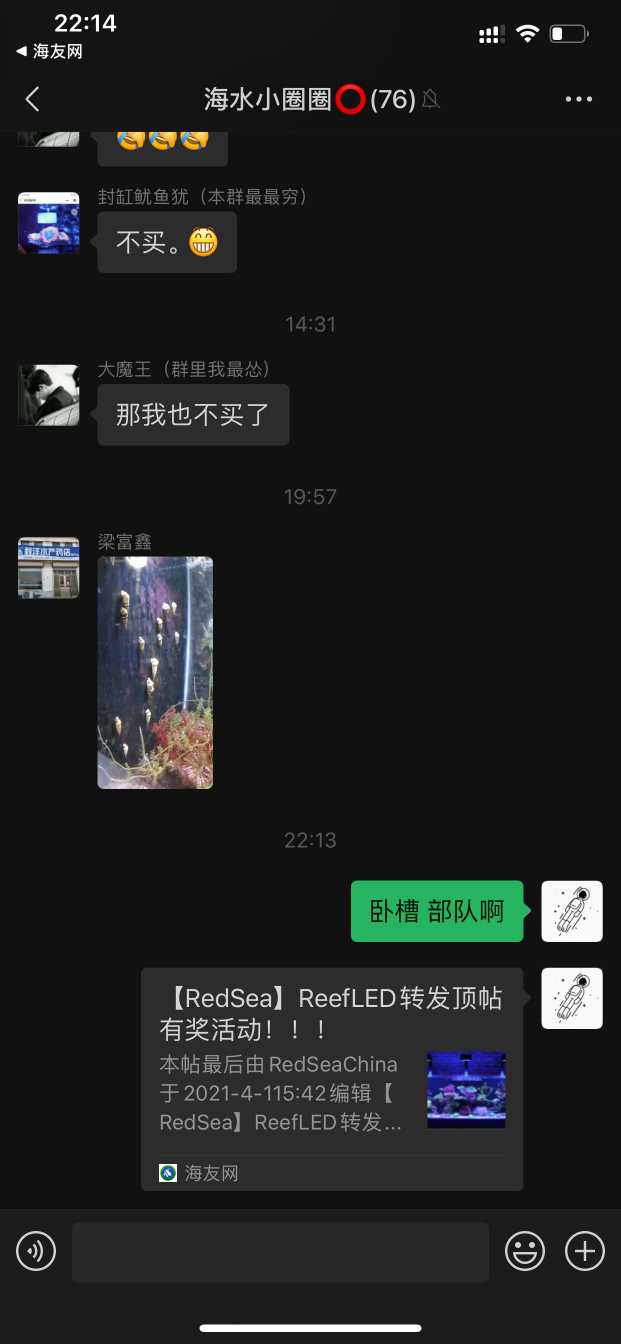Tap my avatar beside 卧槽 部队啊 message

click(572, 911)
